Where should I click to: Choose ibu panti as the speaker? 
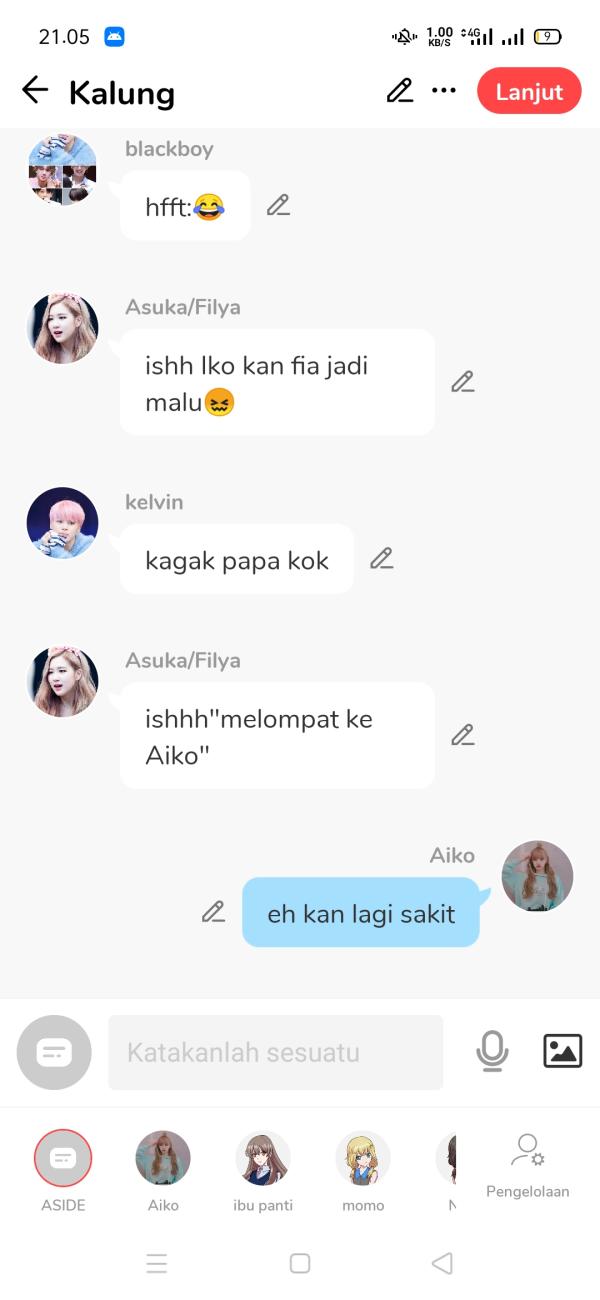pos(263,1159)
